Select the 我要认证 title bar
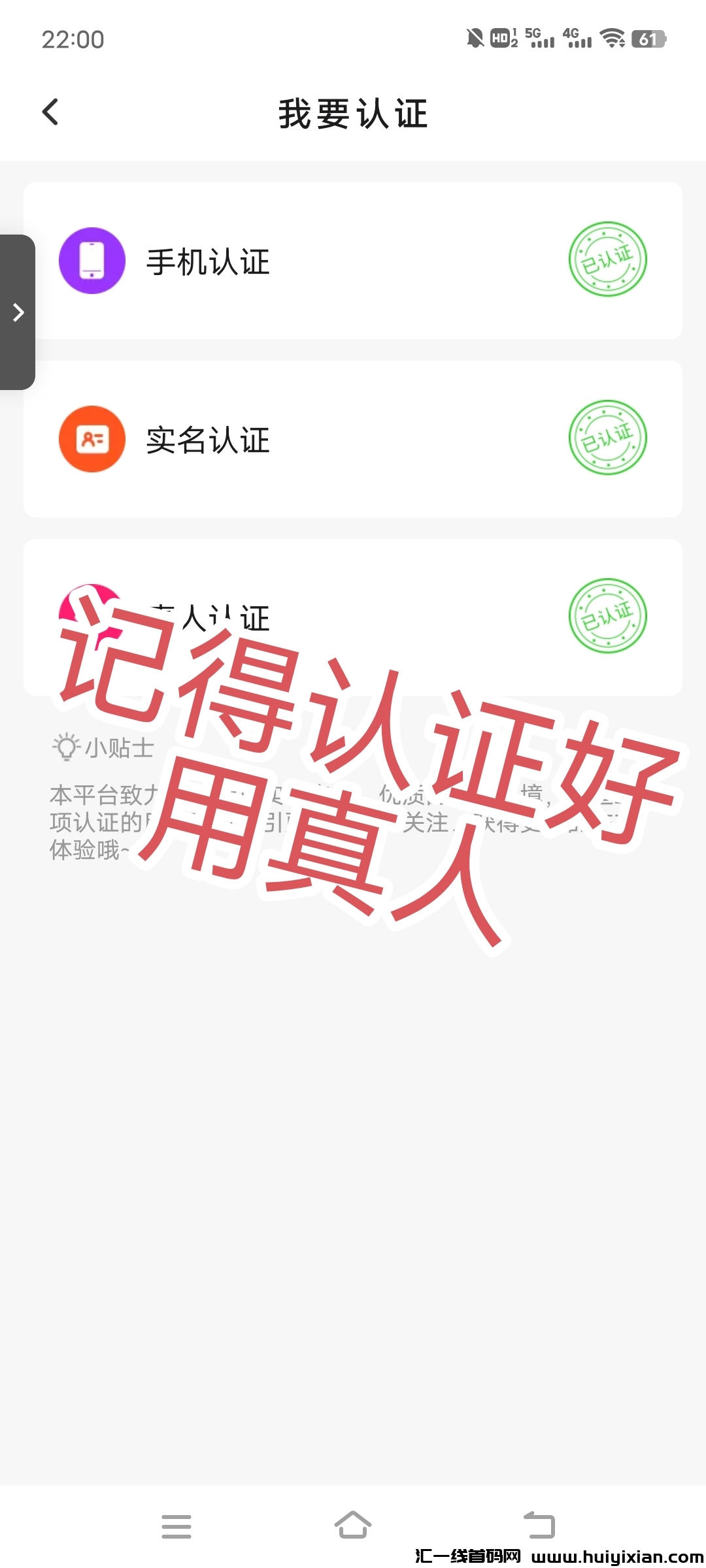Viewport: 706px width, 1568px height. tap(353, 112)
